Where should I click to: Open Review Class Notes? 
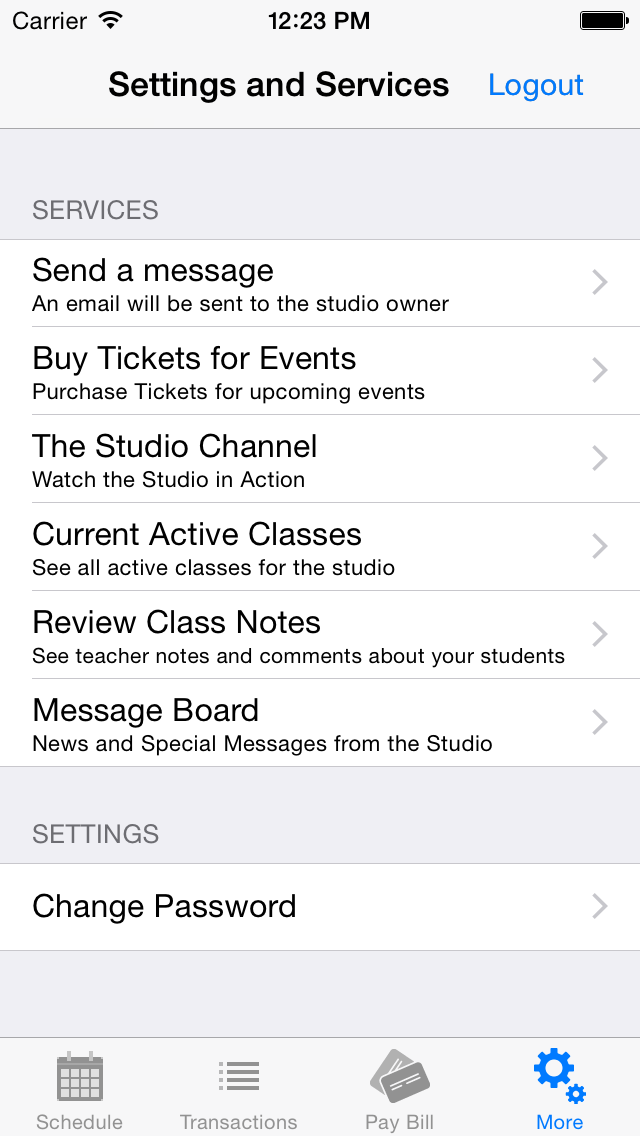pyautogui.click(x=320, y=635)
